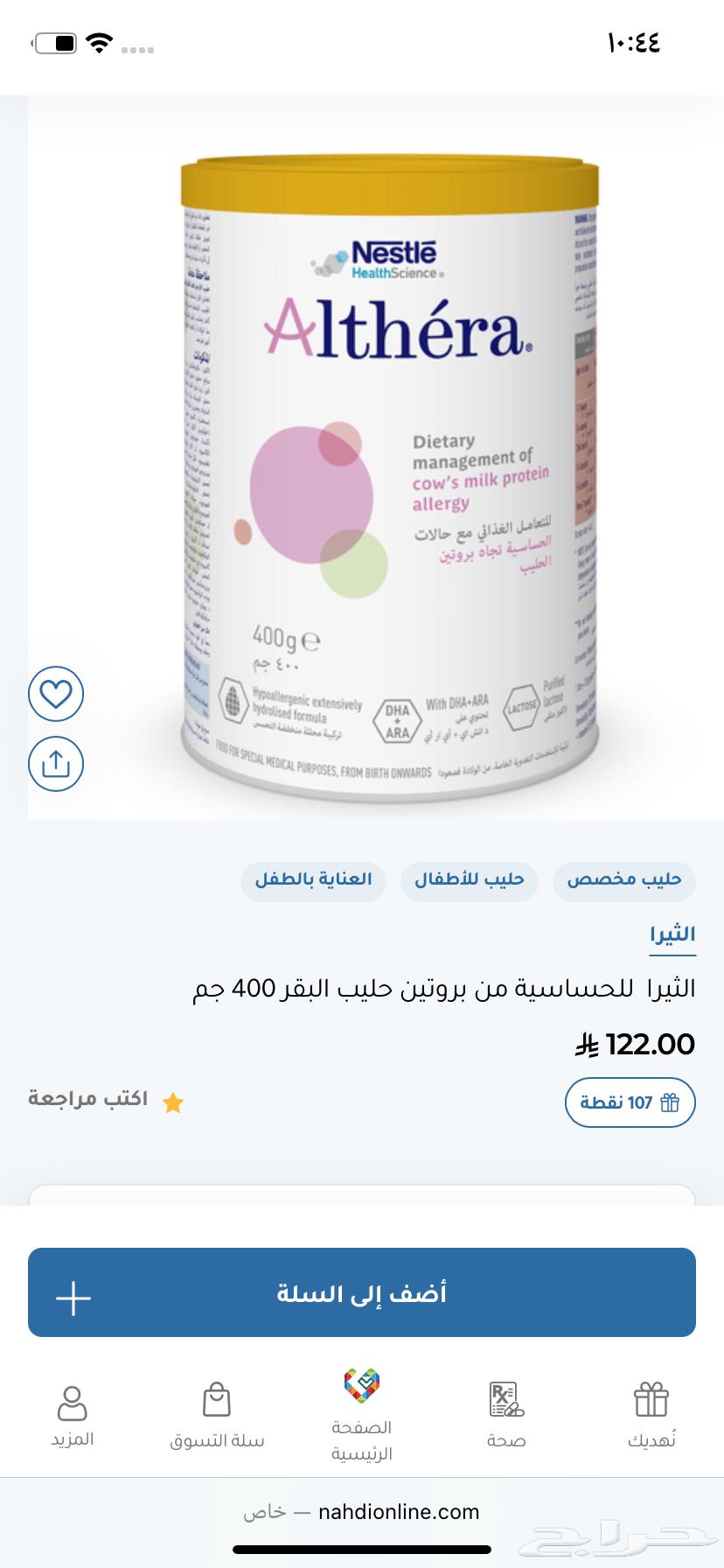Select the حليب مخصص category chip
This screenshot has height=1568, width=724.
(x=623, y=881)
